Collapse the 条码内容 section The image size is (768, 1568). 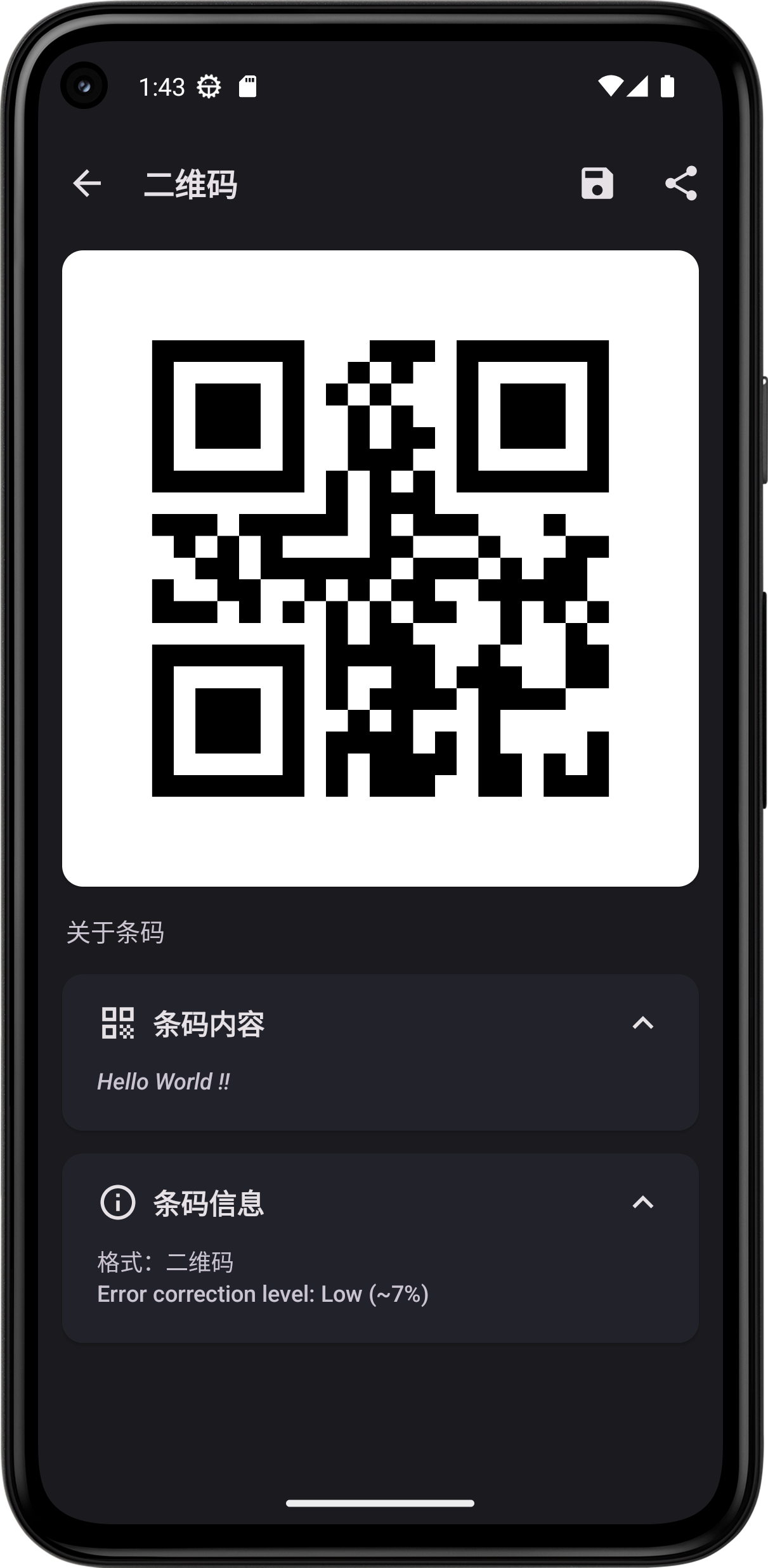click(642, 1023)
